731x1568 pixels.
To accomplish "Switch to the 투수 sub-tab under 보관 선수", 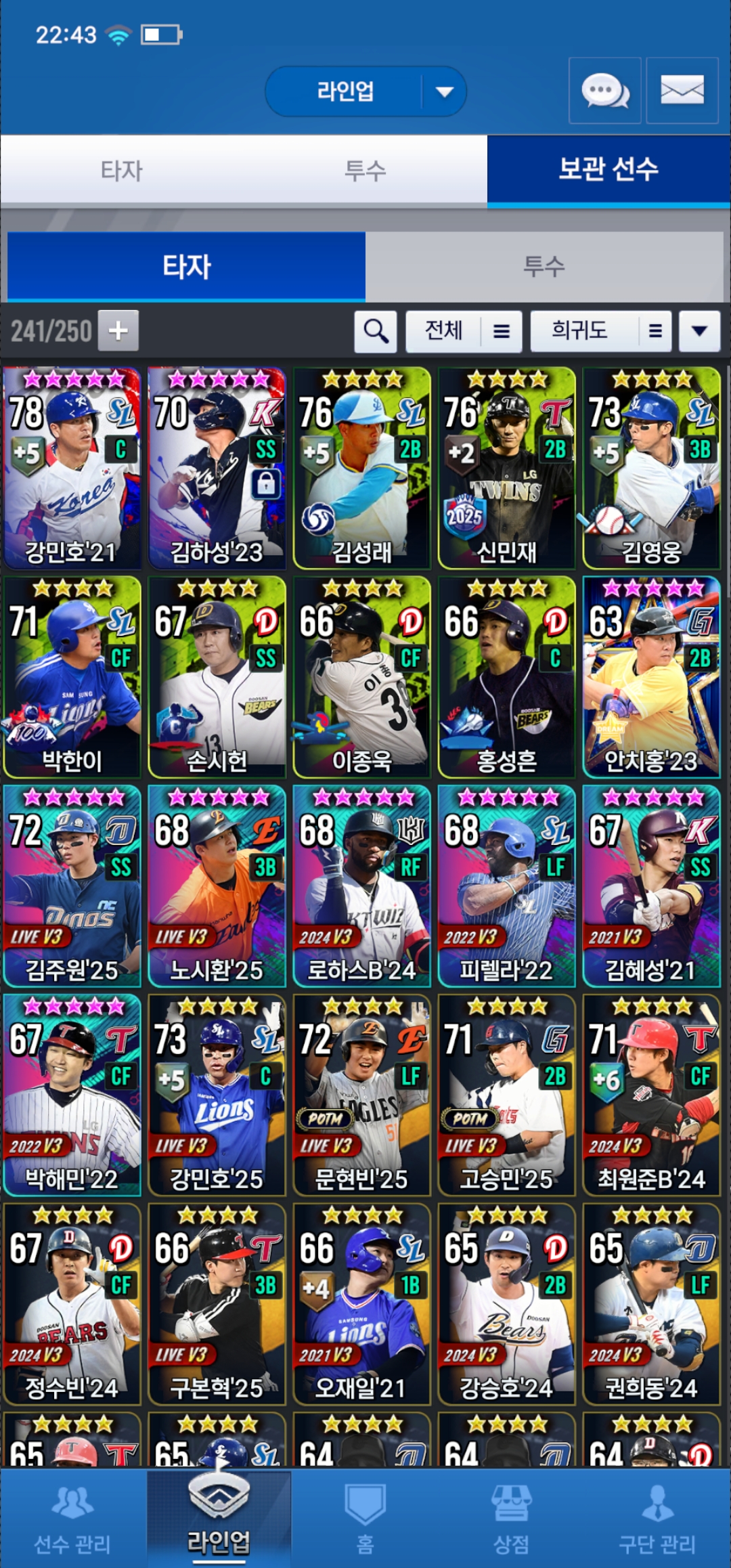I will [x=544, y=267].
